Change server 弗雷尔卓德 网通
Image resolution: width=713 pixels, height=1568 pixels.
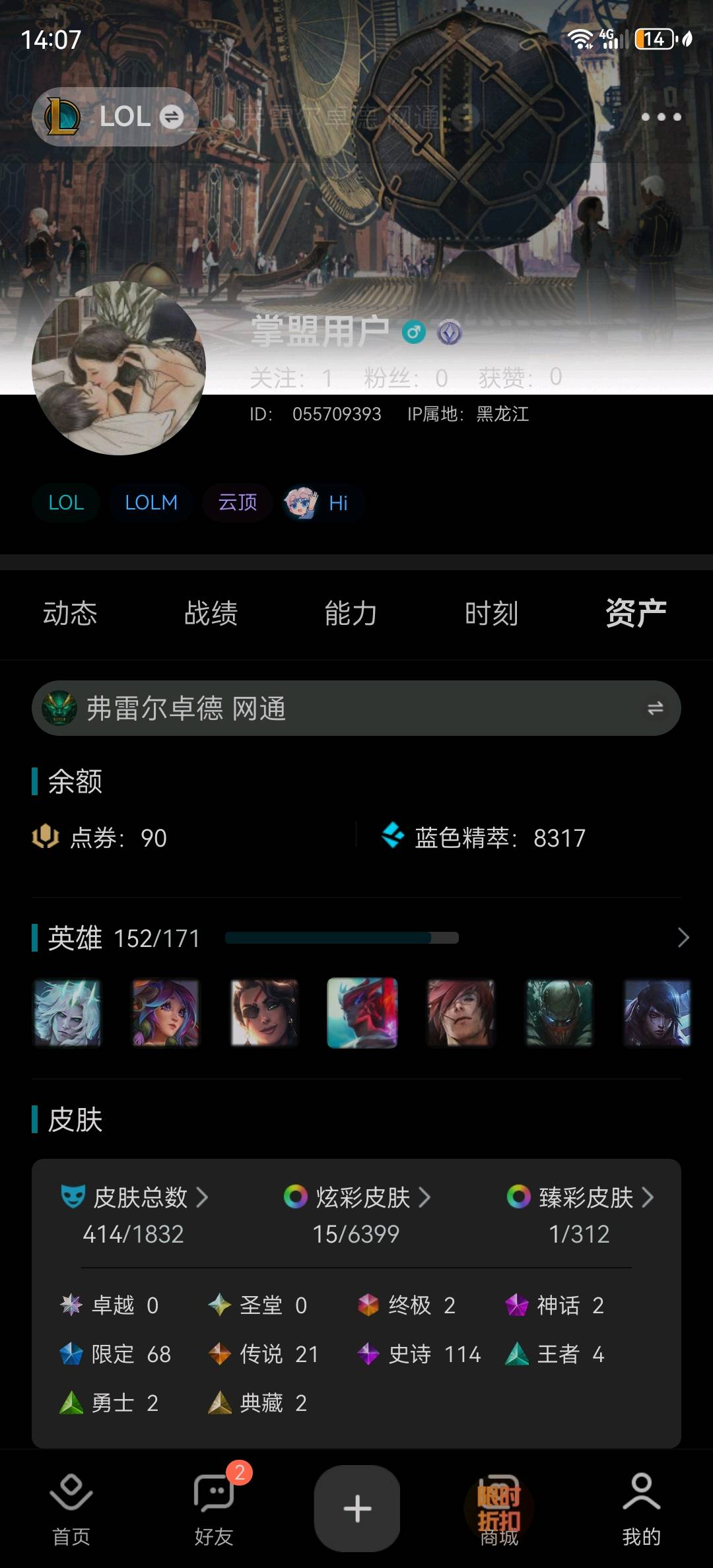point(356,708)
